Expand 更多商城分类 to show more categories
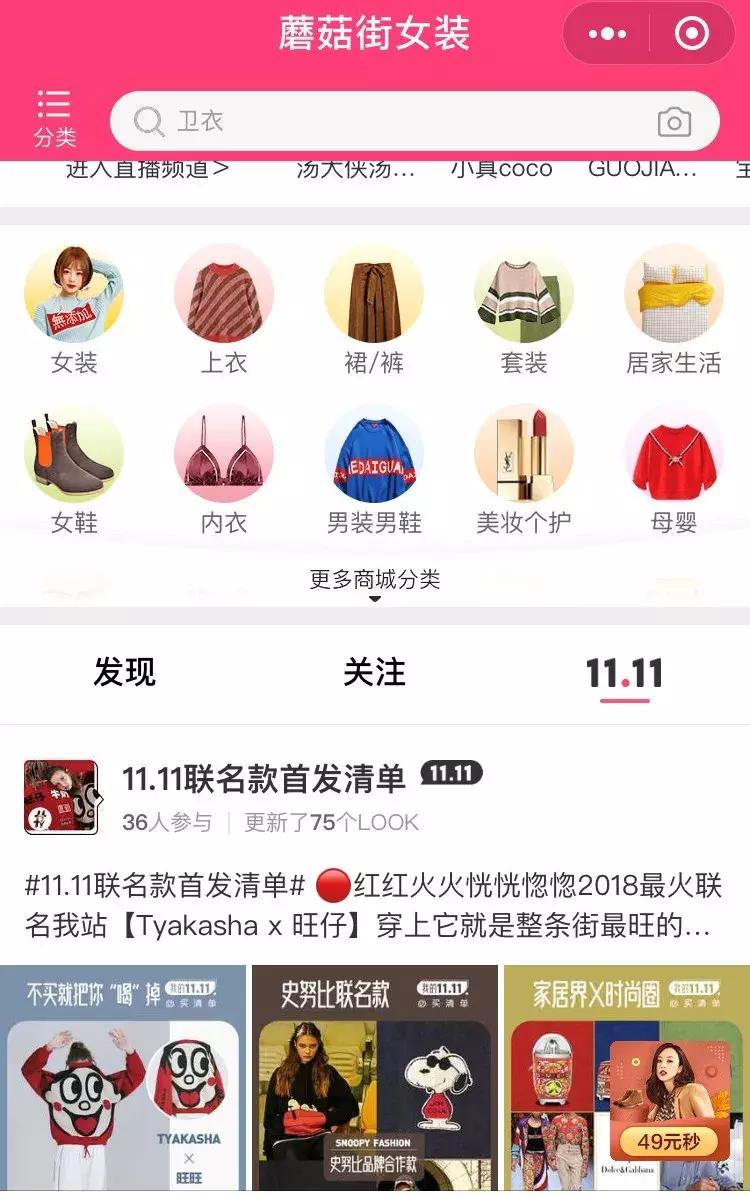 375,578
